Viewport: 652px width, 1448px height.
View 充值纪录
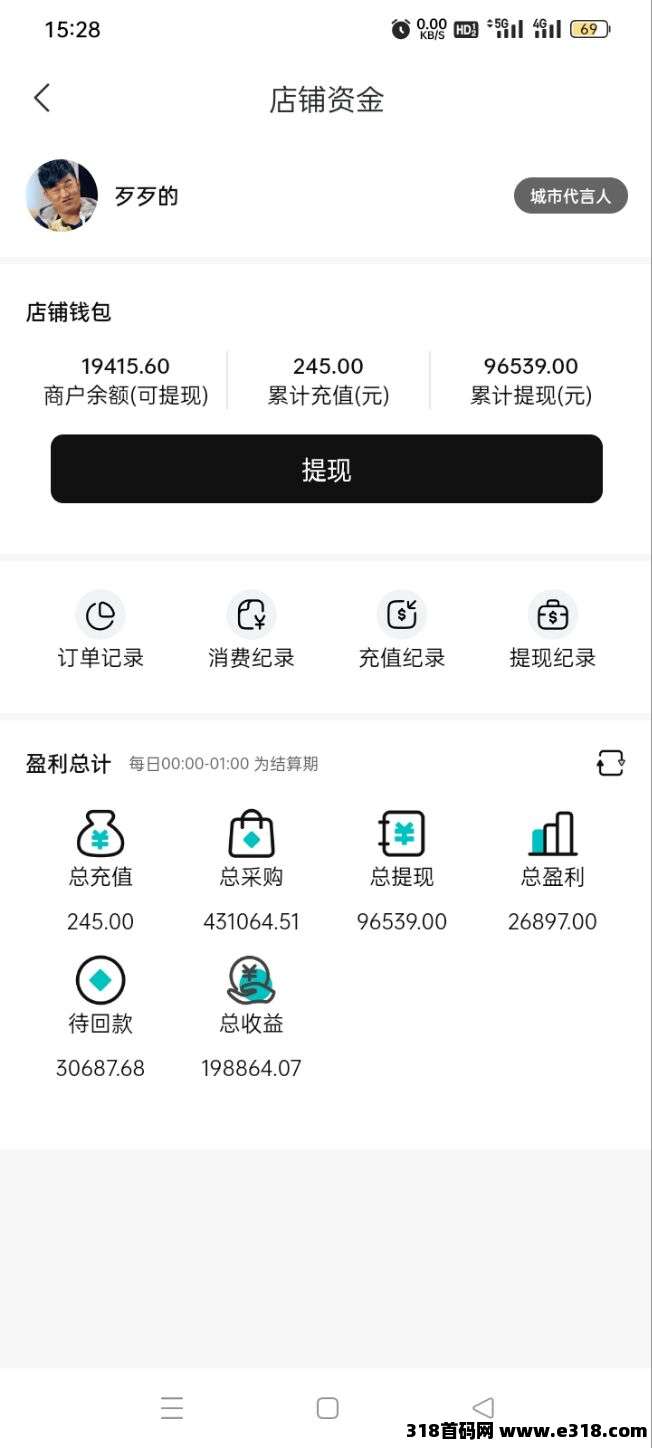coord(401,630)
